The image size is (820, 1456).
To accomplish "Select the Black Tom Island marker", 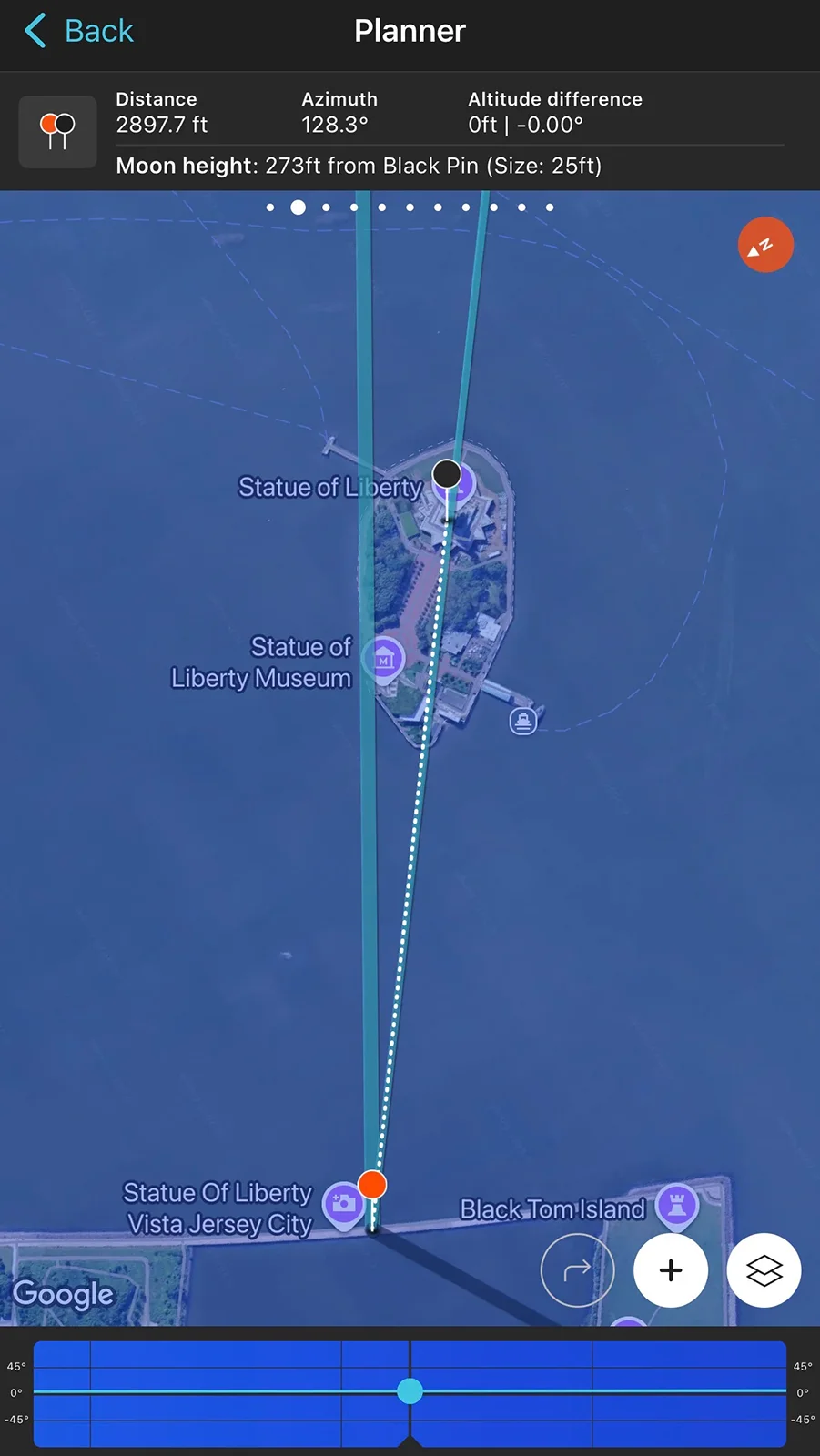I will pos(676,1205).
